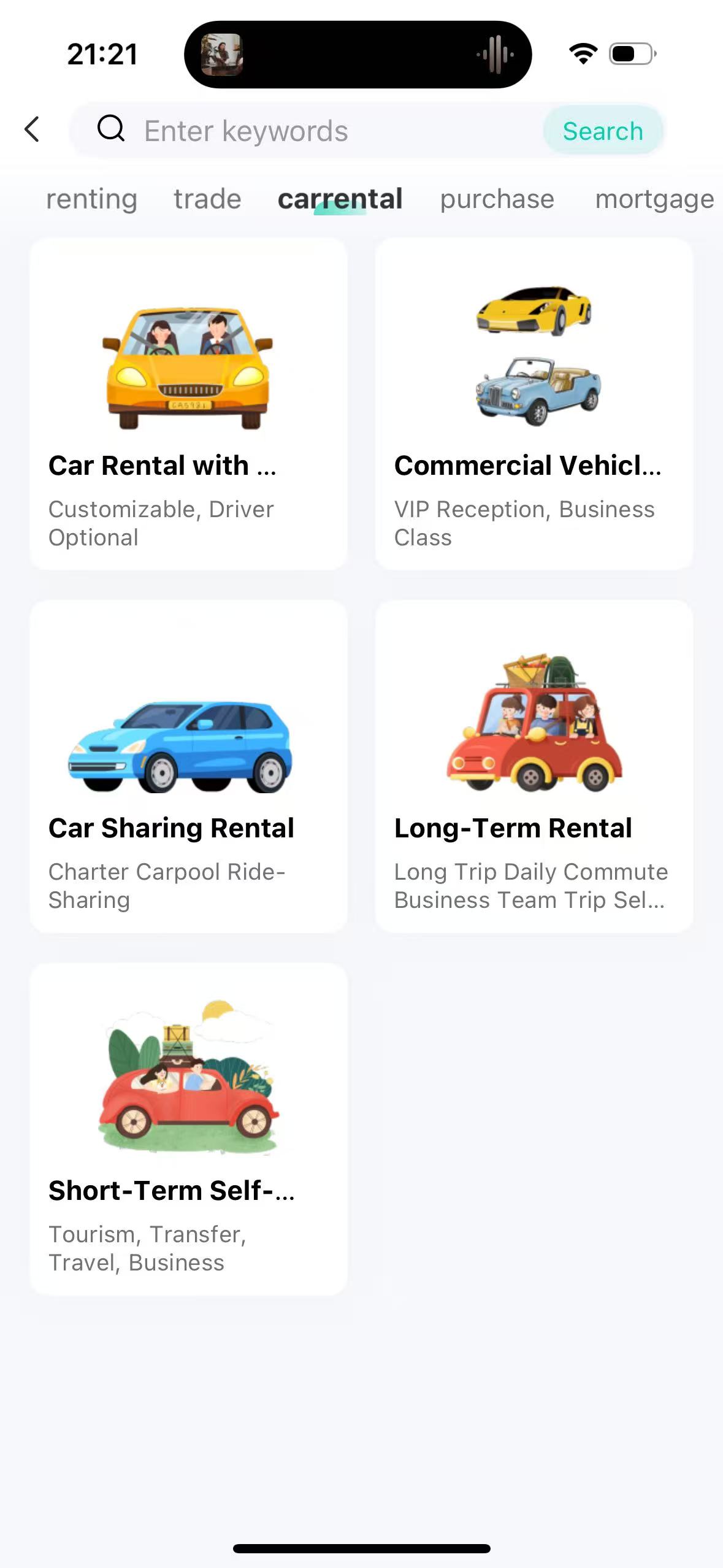Tap the green Search button
The image size is (723, 1568).
pos(602,131)
